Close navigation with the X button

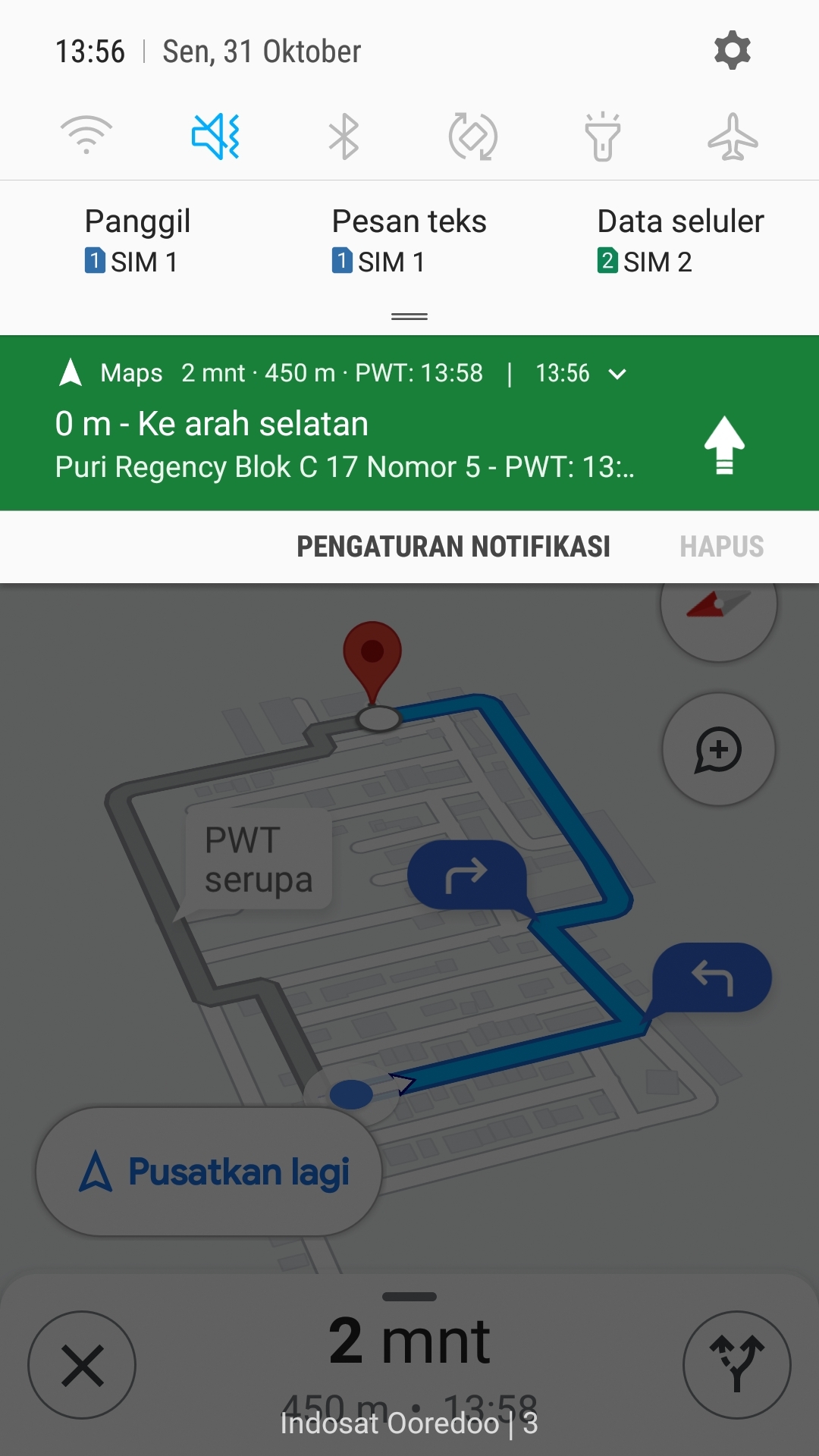tap(82, 1365)
